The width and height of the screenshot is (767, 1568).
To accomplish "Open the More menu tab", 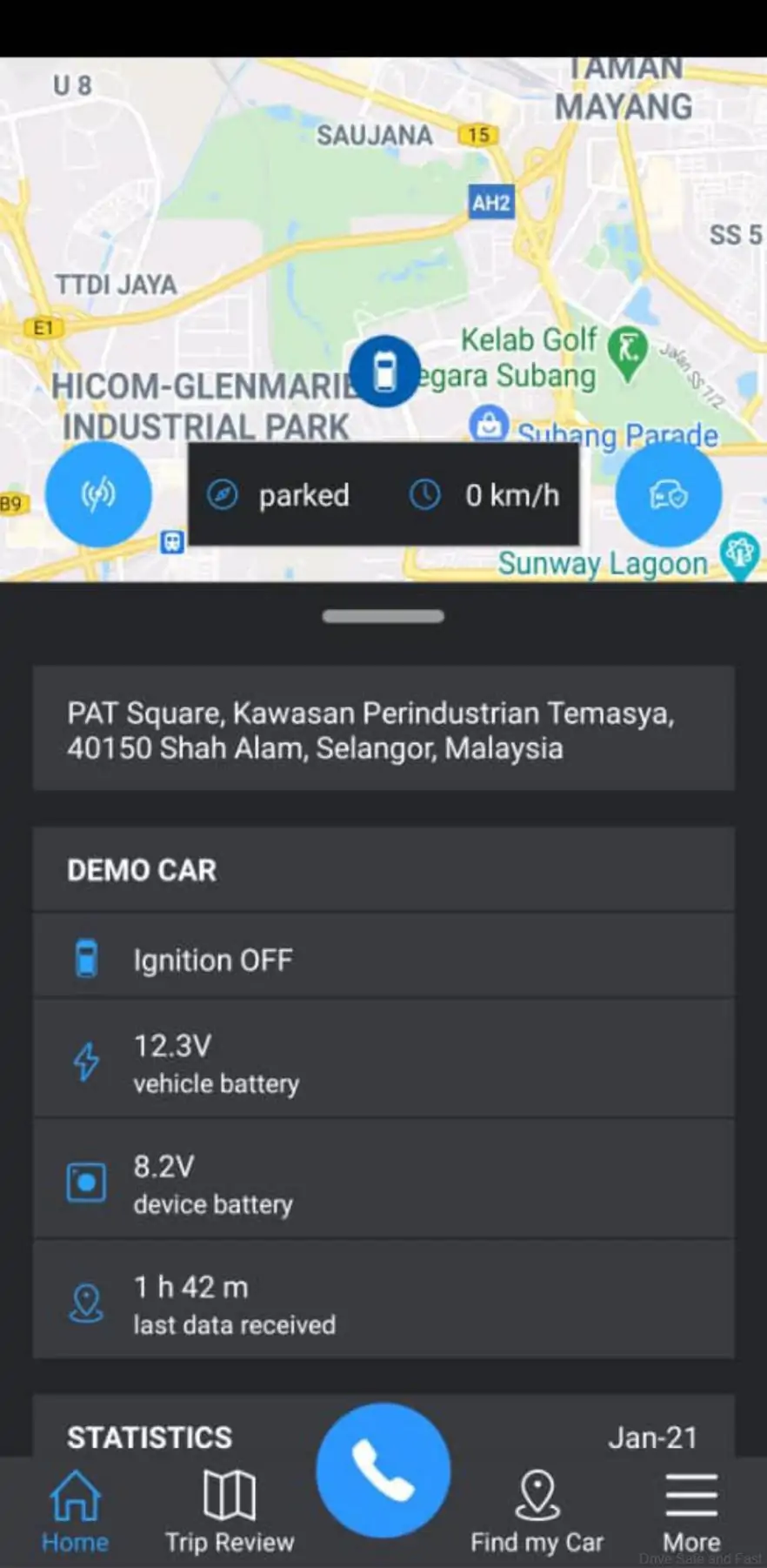I will tap(691, 1512).
